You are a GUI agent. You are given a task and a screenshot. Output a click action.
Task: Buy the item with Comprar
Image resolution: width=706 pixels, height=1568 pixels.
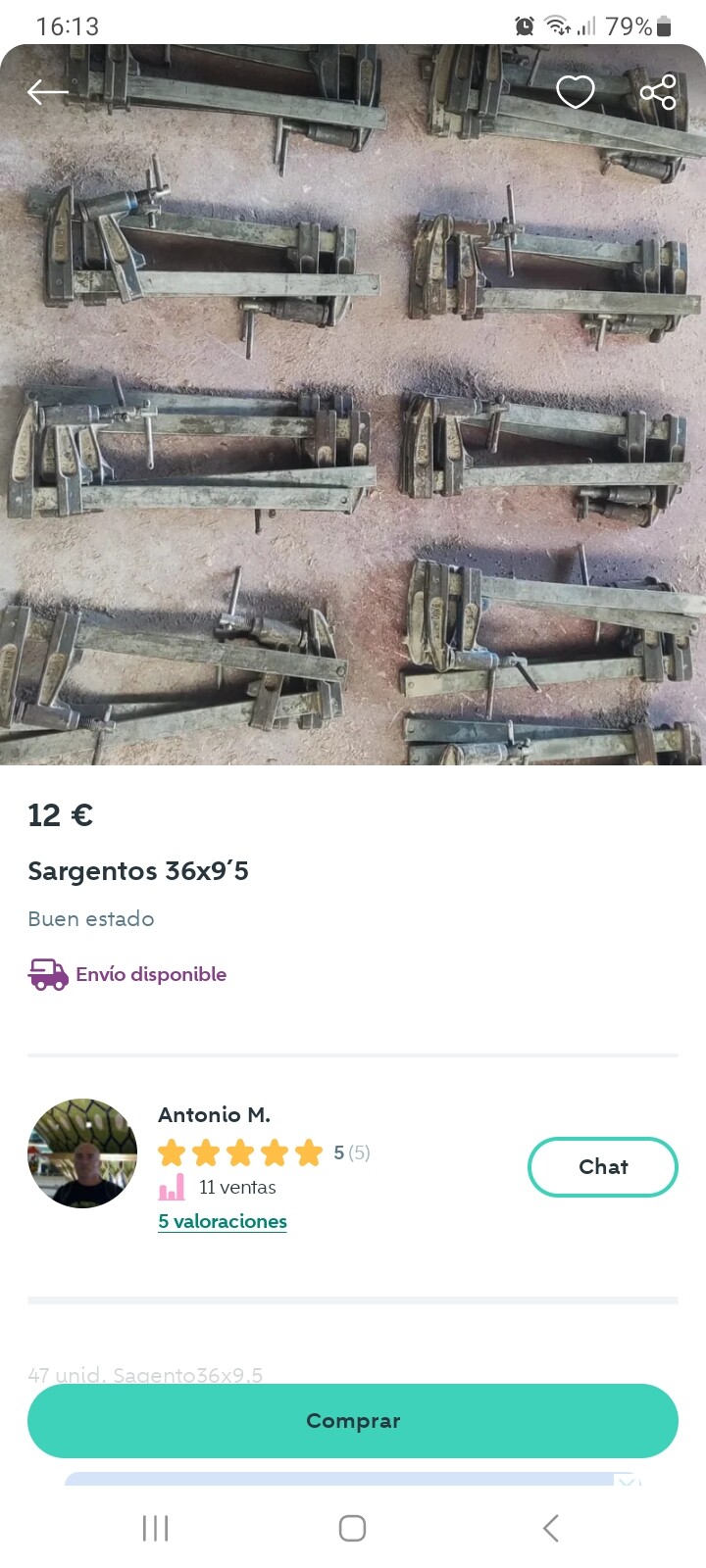tap(353, 1421)
